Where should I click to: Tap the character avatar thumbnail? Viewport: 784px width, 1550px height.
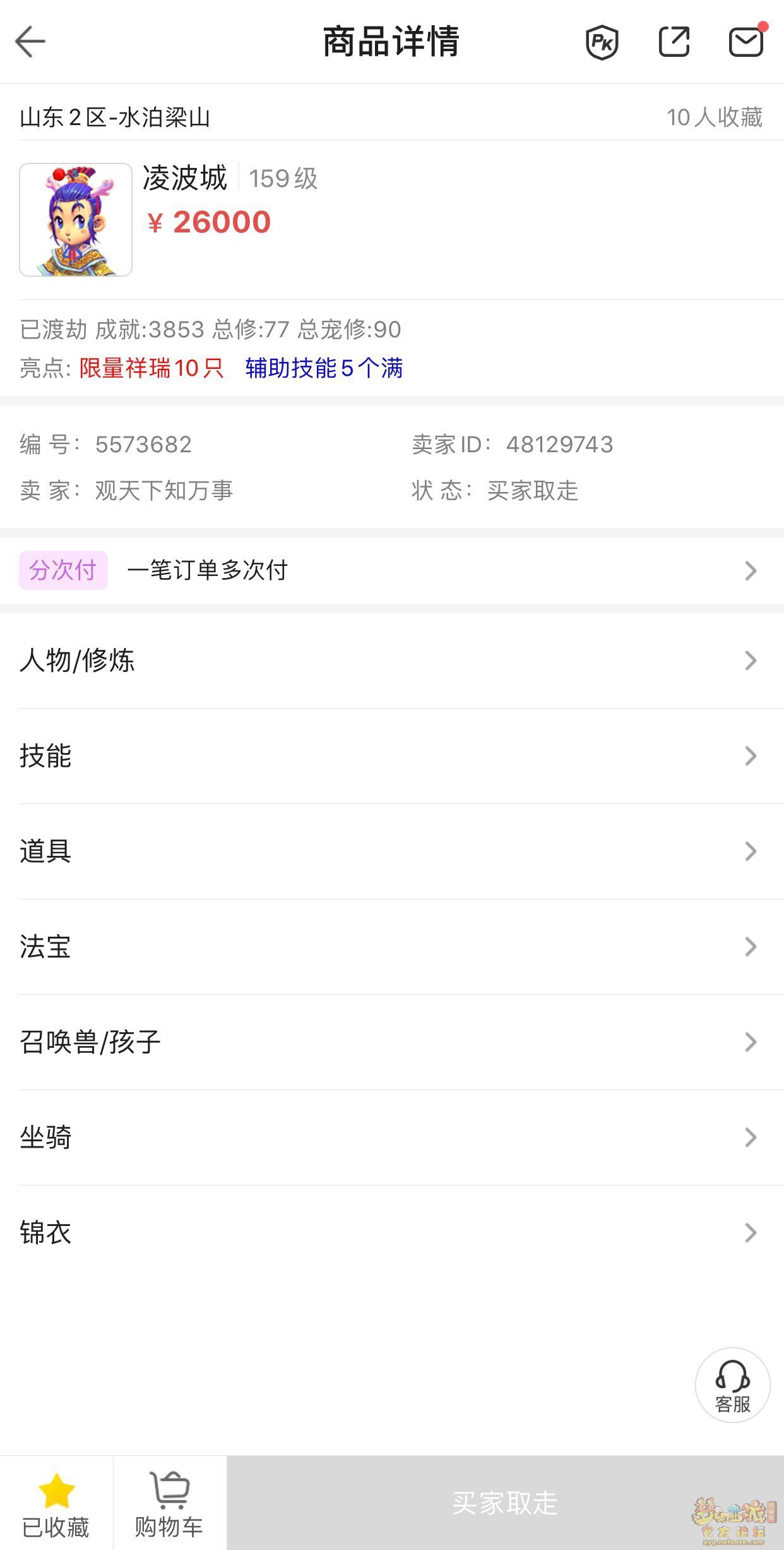(76, 220)
